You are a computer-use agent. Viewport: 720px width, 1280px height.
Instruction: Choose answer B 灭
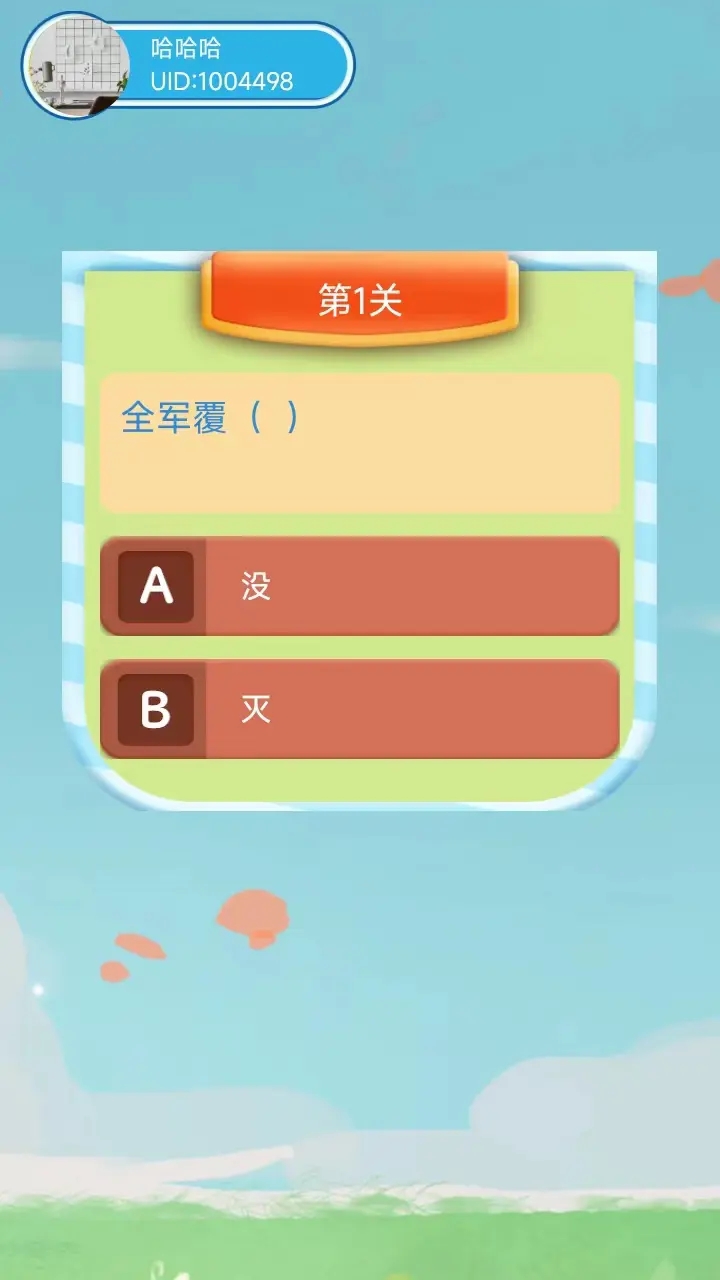(360, 709)
